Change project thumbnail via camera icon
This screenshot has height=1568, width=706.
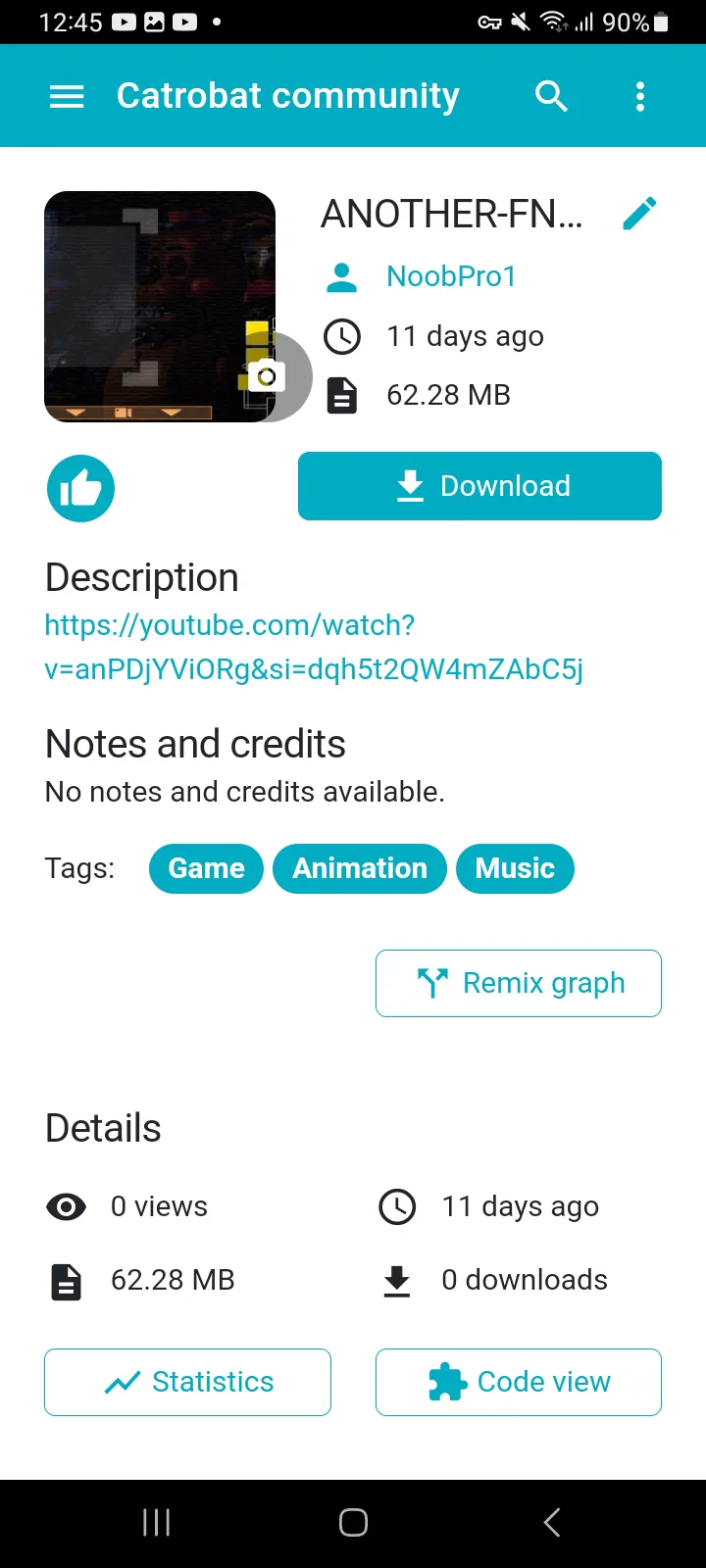[266, 376]
